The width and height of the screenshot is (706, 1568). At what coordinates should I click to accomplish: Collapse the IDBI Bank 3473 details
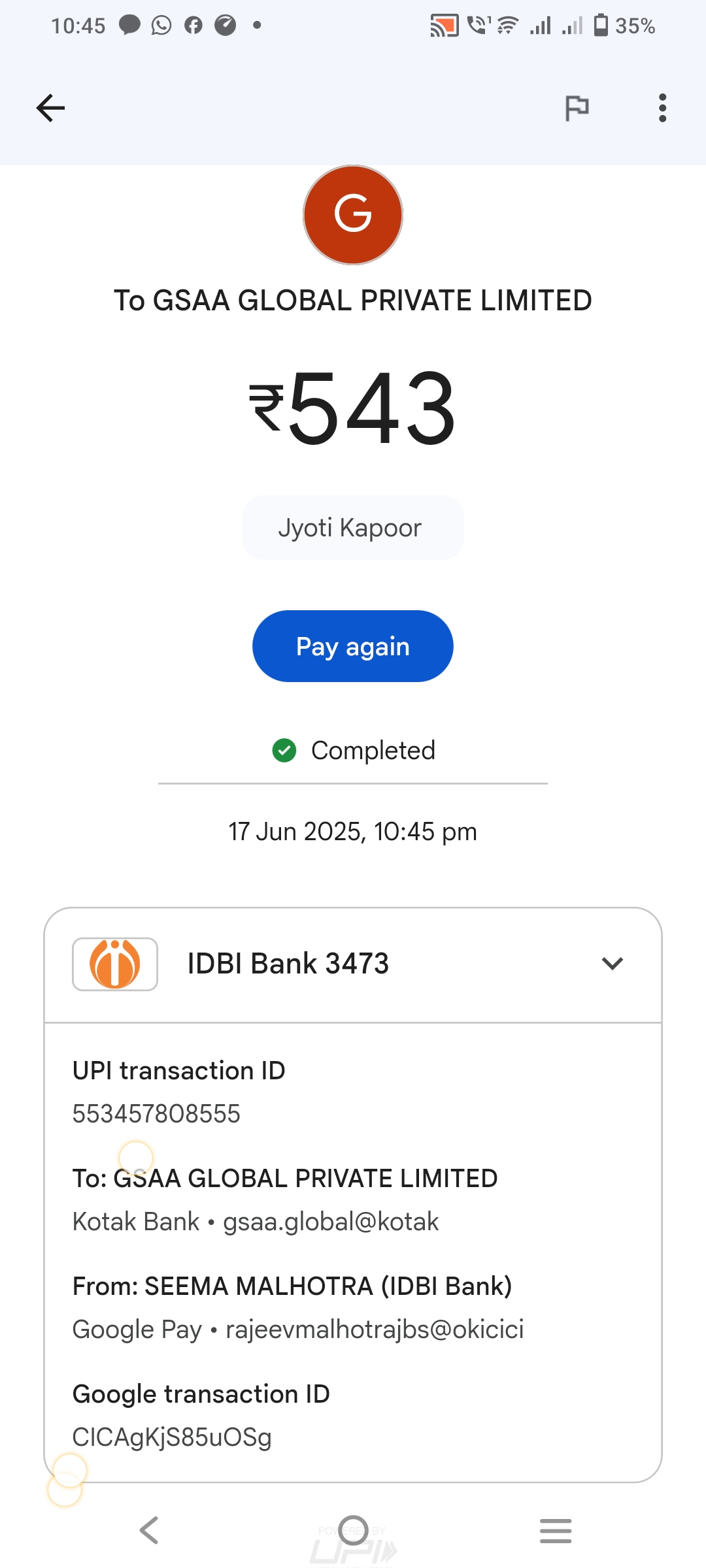613,964
